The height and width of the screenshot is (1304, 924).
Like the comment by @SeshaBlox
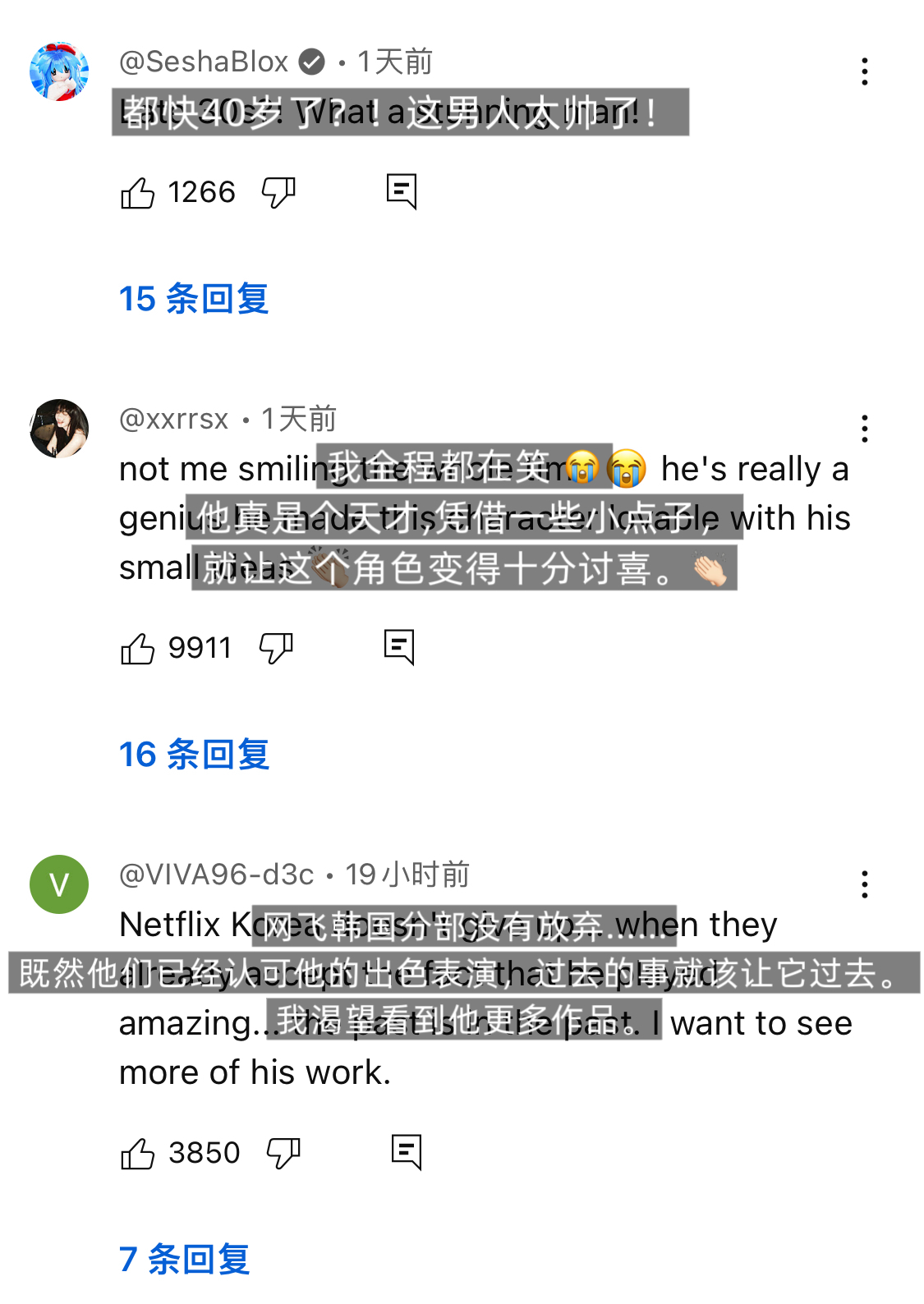137,193
